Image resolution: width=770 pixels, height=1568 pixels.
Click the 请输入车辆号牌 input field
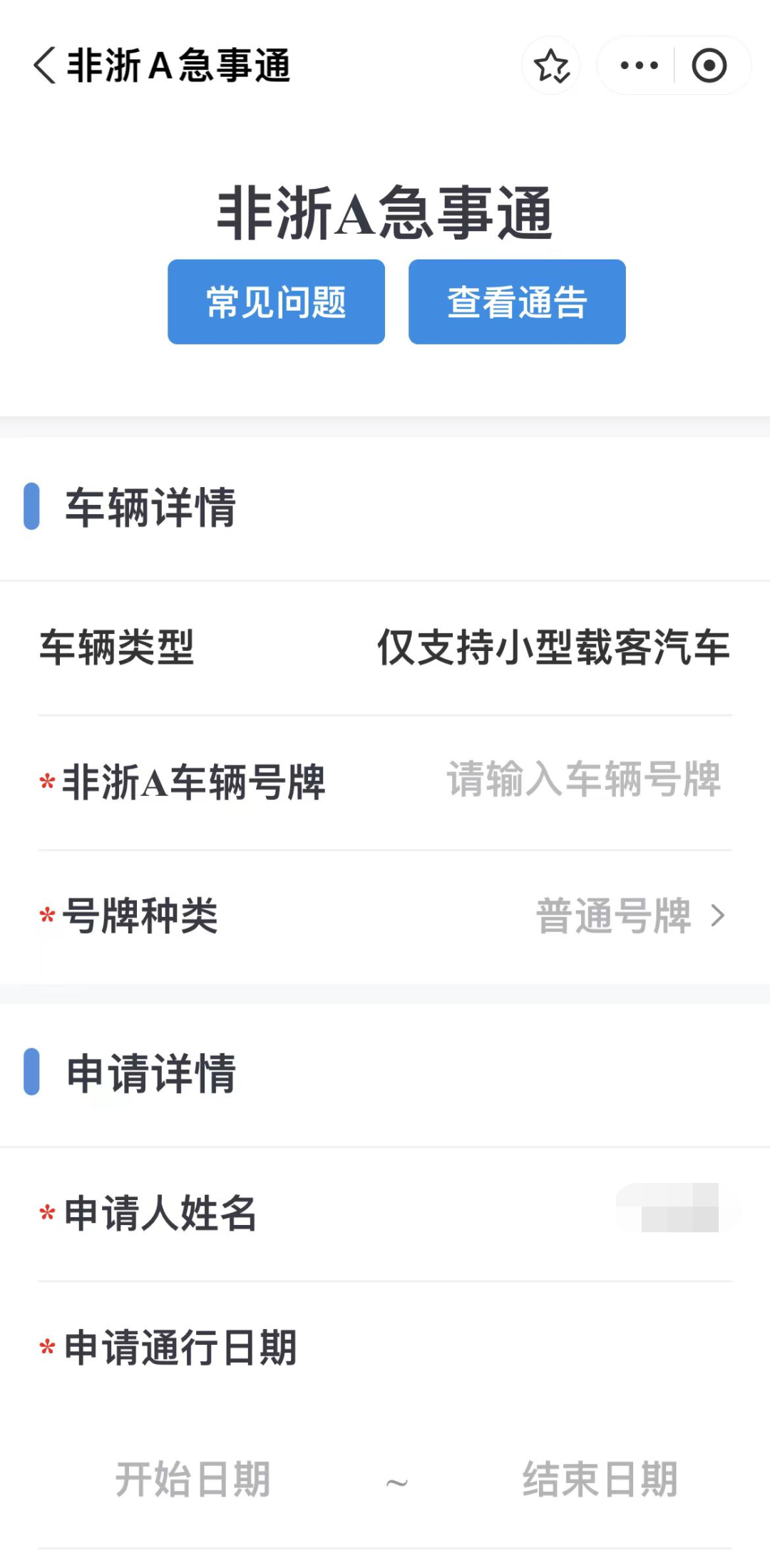pyautogui.click(x=583, y=782)
